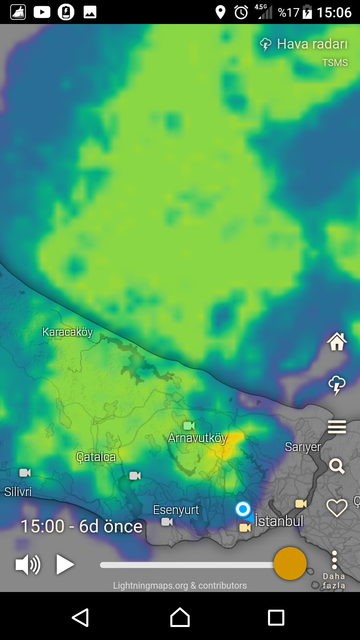
Task: Go back with the system back button
Action: (81, 618)
